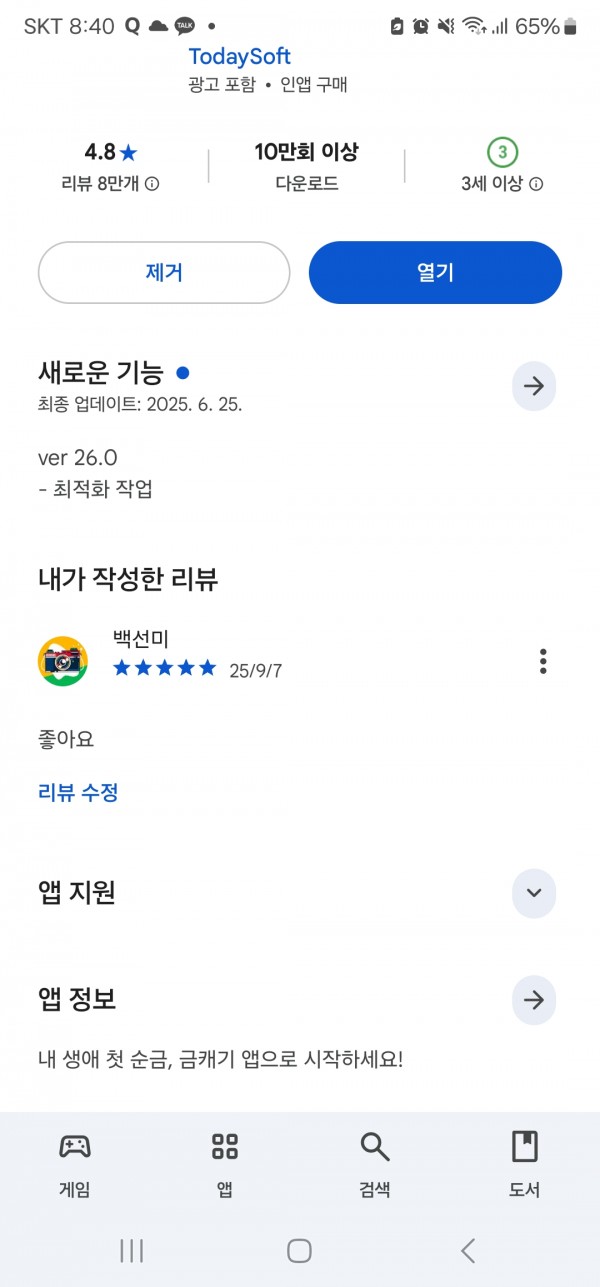Go to the 검색 tab
This screenshot has width=600, height=1287.
coord(375,1164)
